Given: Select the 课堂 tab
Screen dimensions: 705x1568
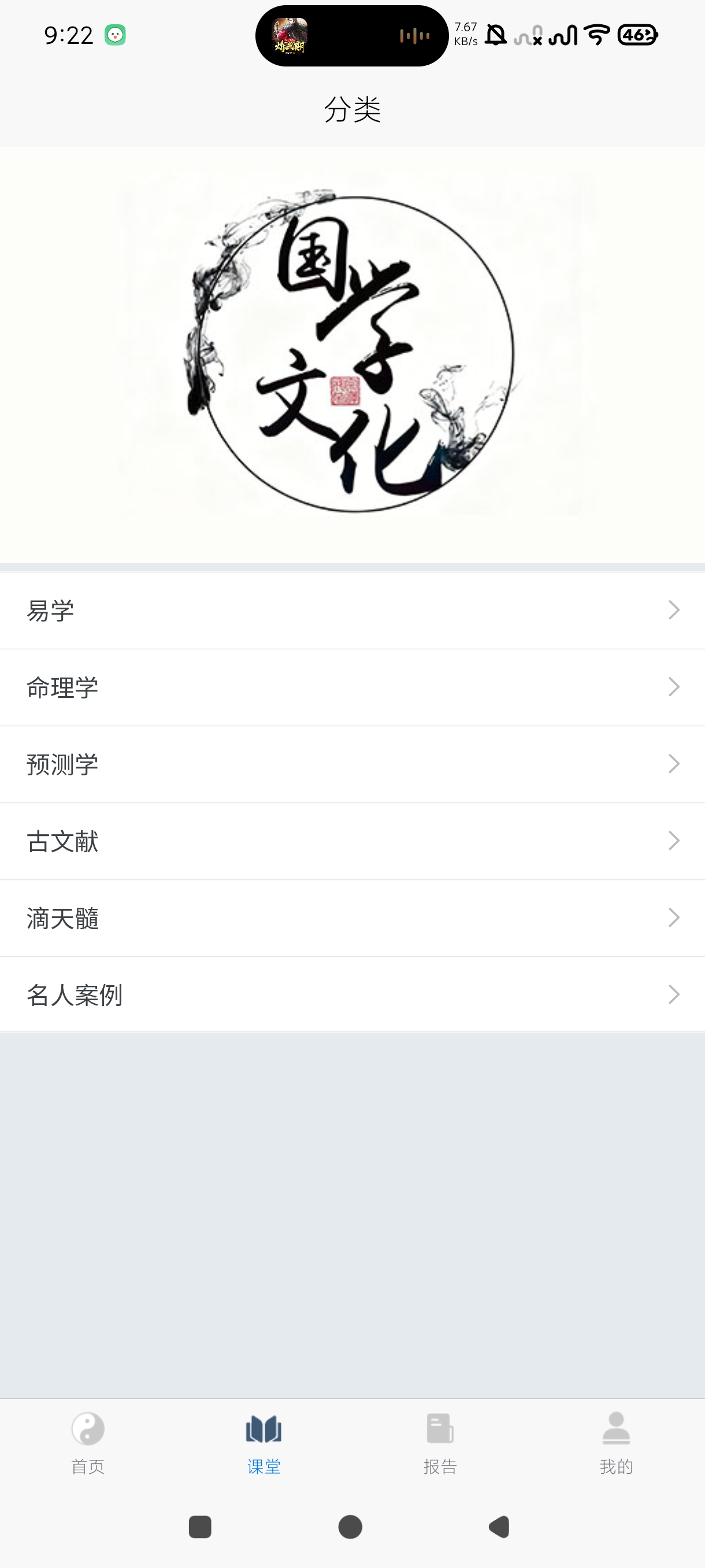Looking at the screenshot, I should pyautogui.click(x=264, y=1443).
